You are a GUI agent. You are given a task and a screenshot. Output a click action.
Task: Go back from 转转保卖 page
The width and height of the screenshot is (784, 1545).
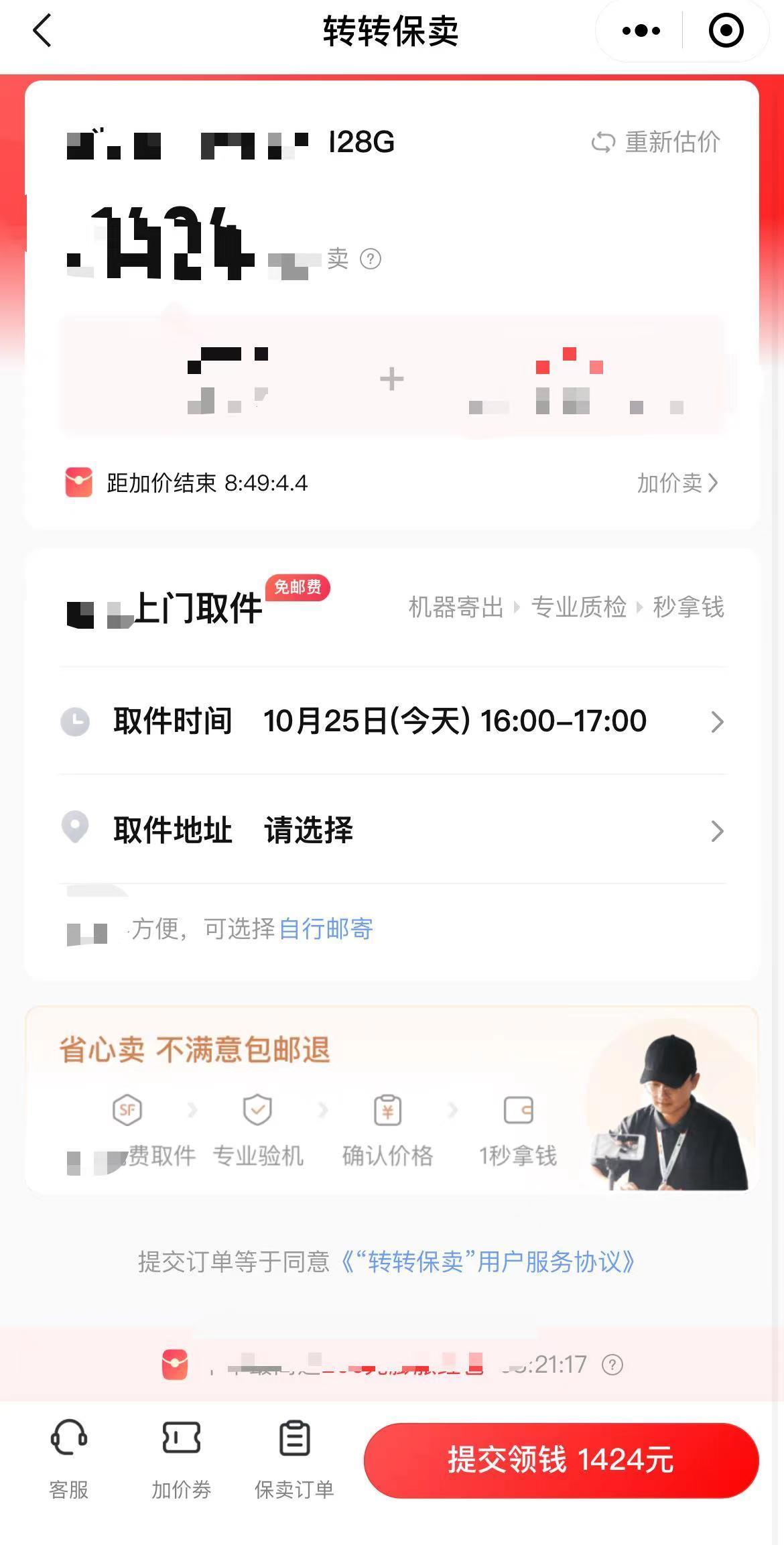[42, 31]
